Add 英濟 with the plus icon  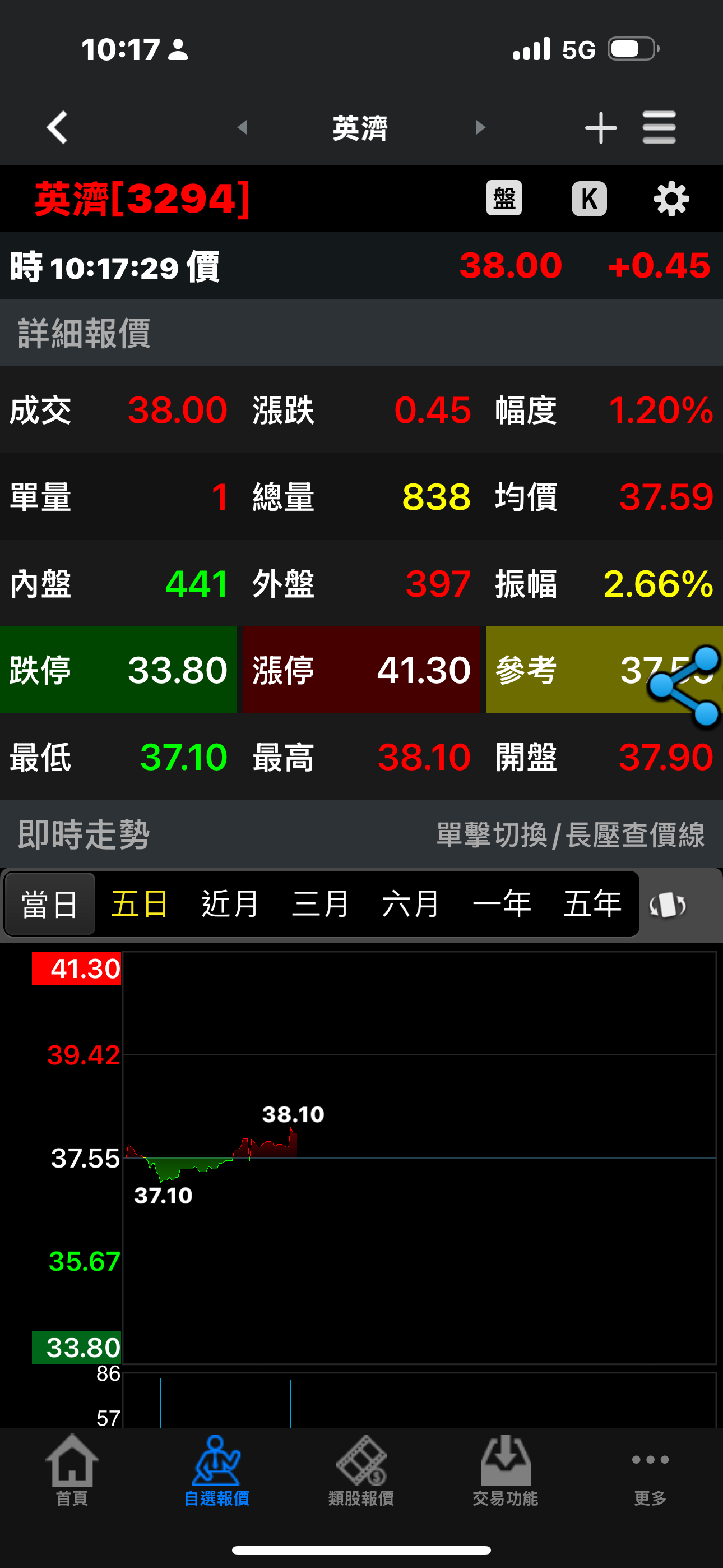601,128
